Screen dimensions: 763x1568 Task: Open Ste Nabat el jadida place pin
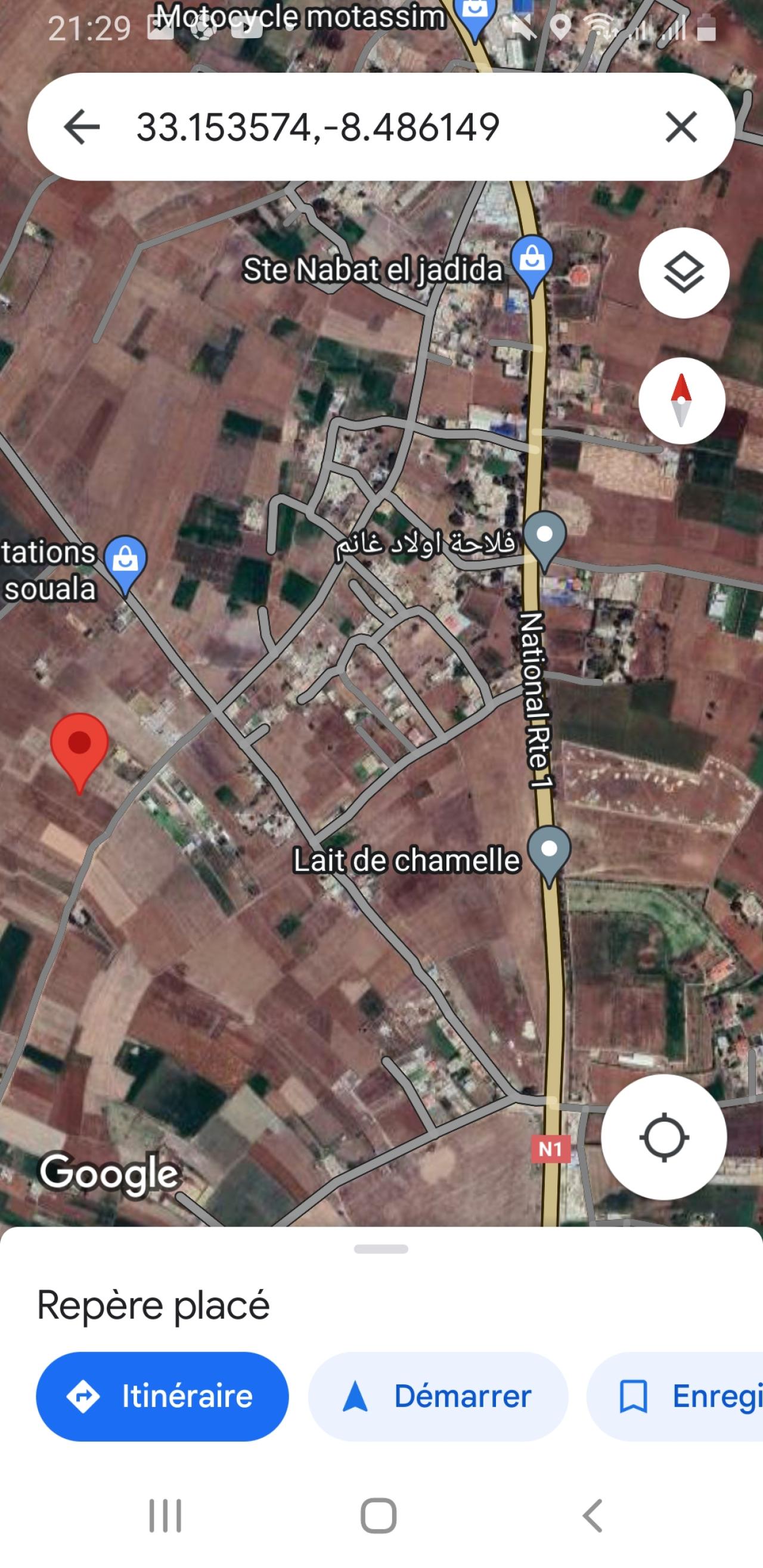tap(532, 262)
